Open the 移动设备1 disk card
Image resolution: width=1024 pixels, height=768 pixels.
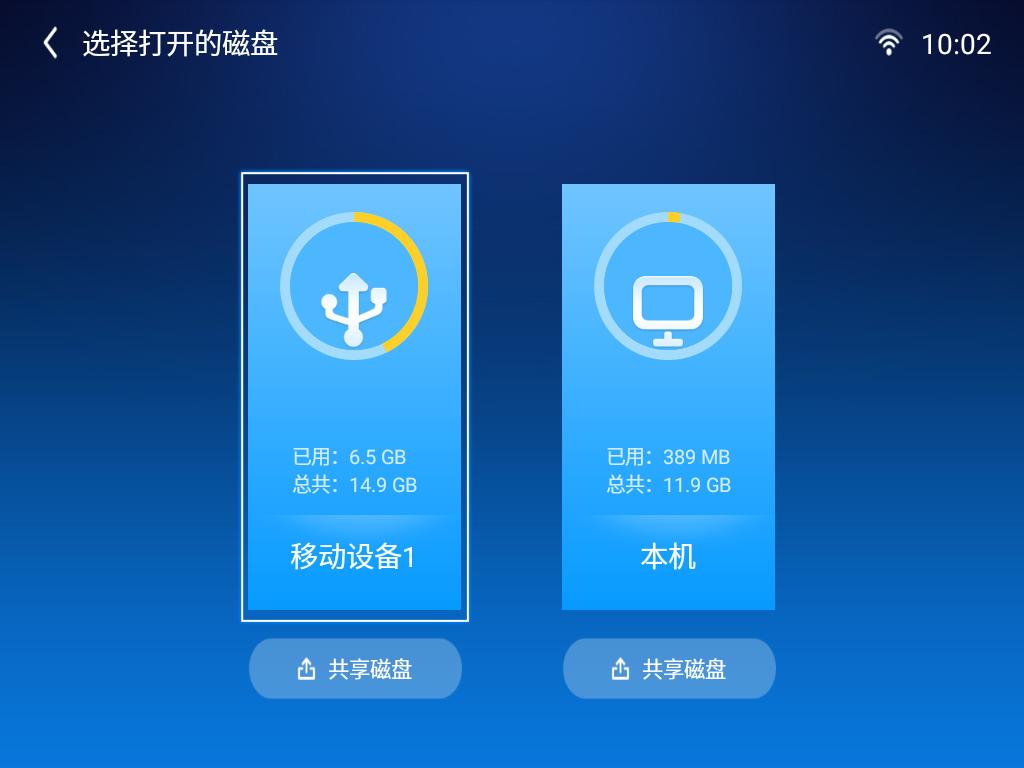tap(354, 396)
